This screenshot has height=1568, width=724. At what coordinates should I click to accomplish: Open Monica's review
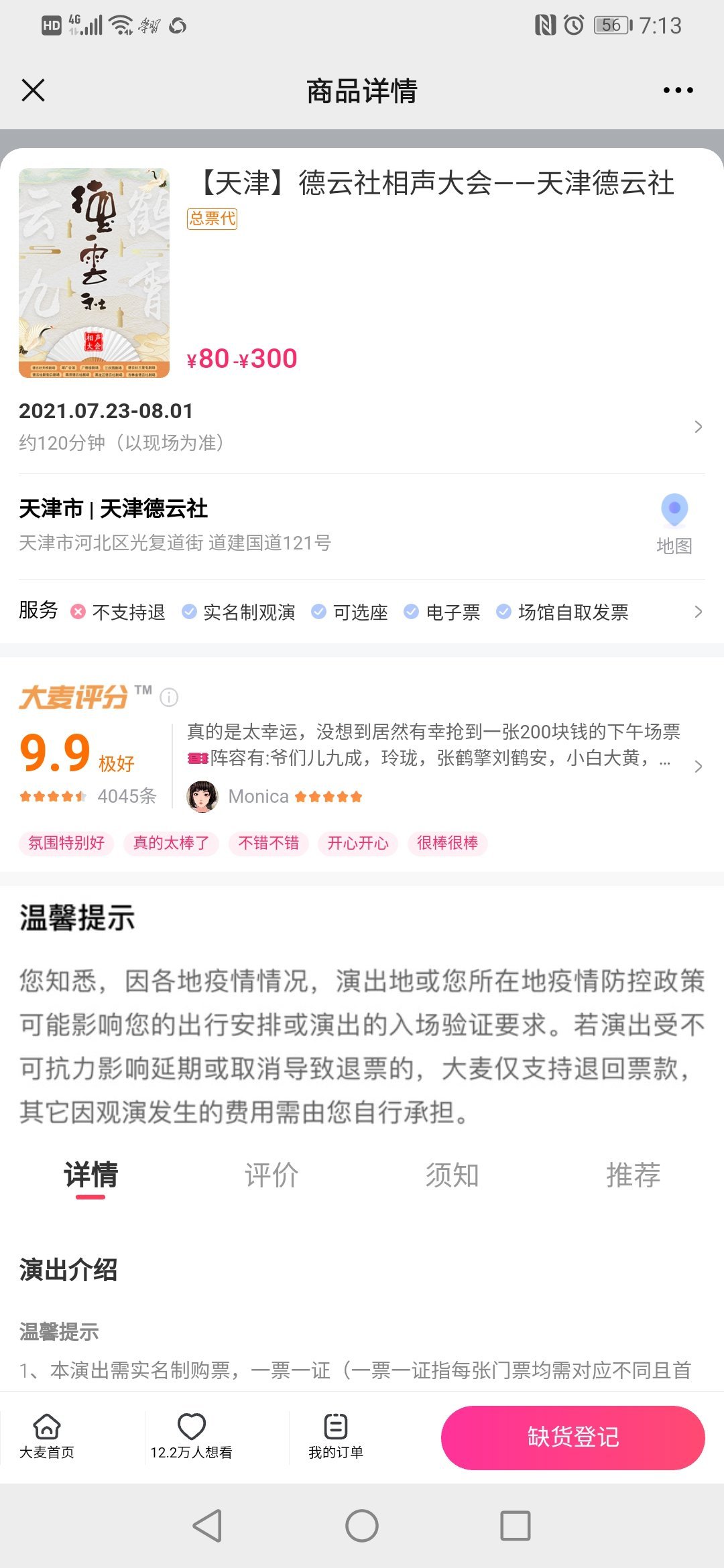coord(436,764)
